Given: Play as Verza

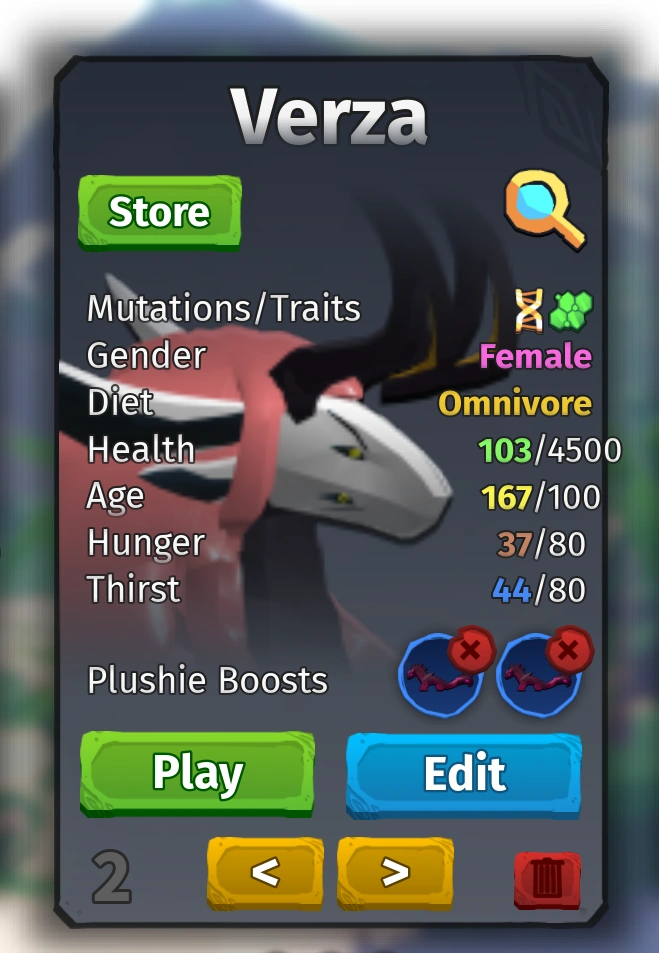Looking at the screenshot, I should [x=197, y=774].
